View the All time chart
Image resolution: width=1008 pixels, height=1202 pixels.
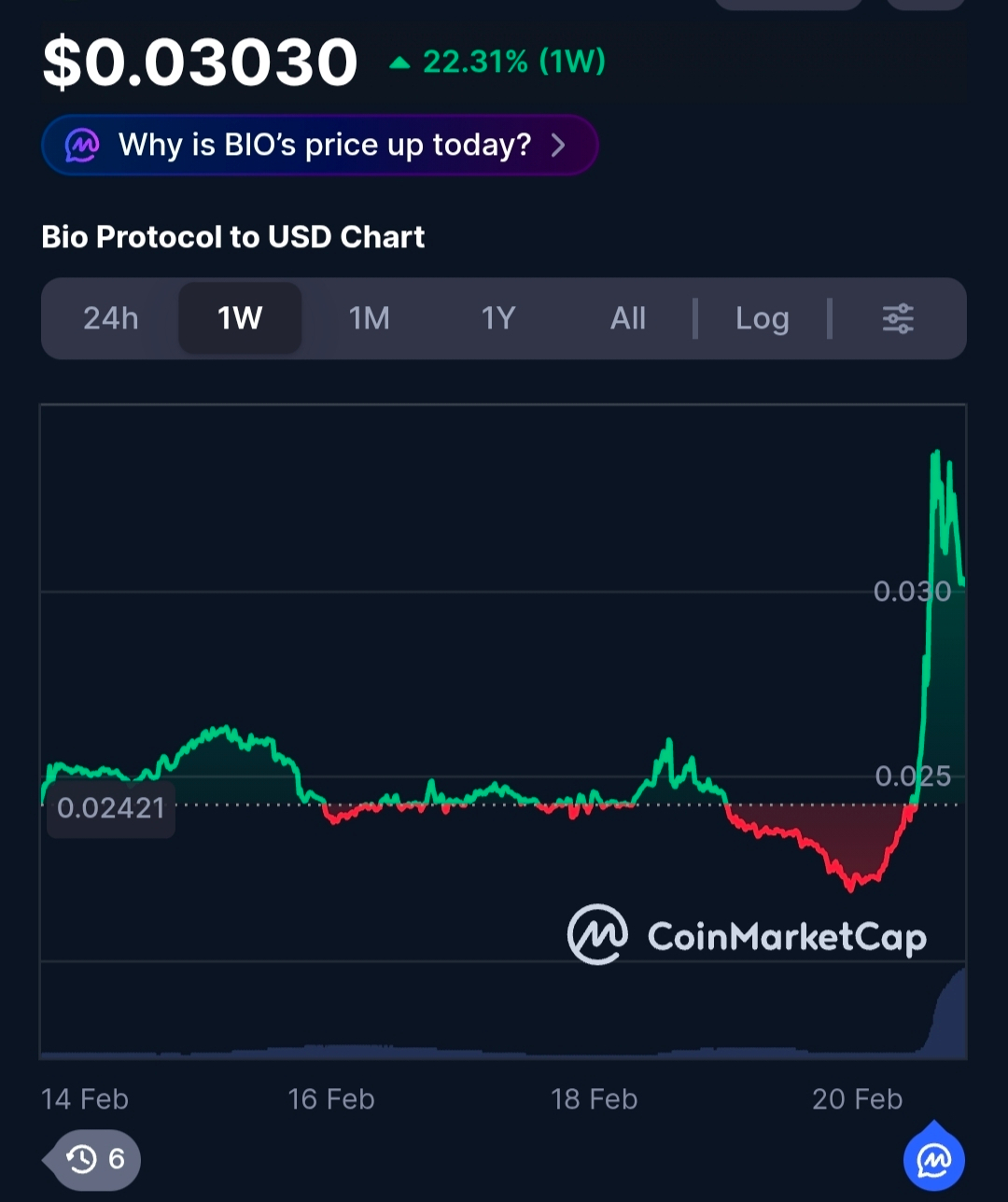point(628,318)
